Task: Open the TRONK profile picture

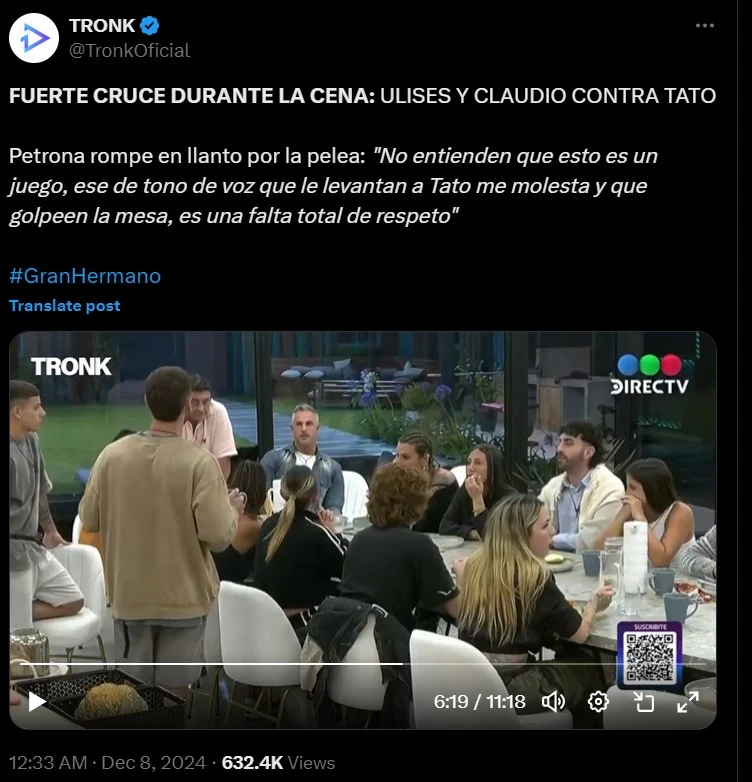Action: [x=34, y=37]
